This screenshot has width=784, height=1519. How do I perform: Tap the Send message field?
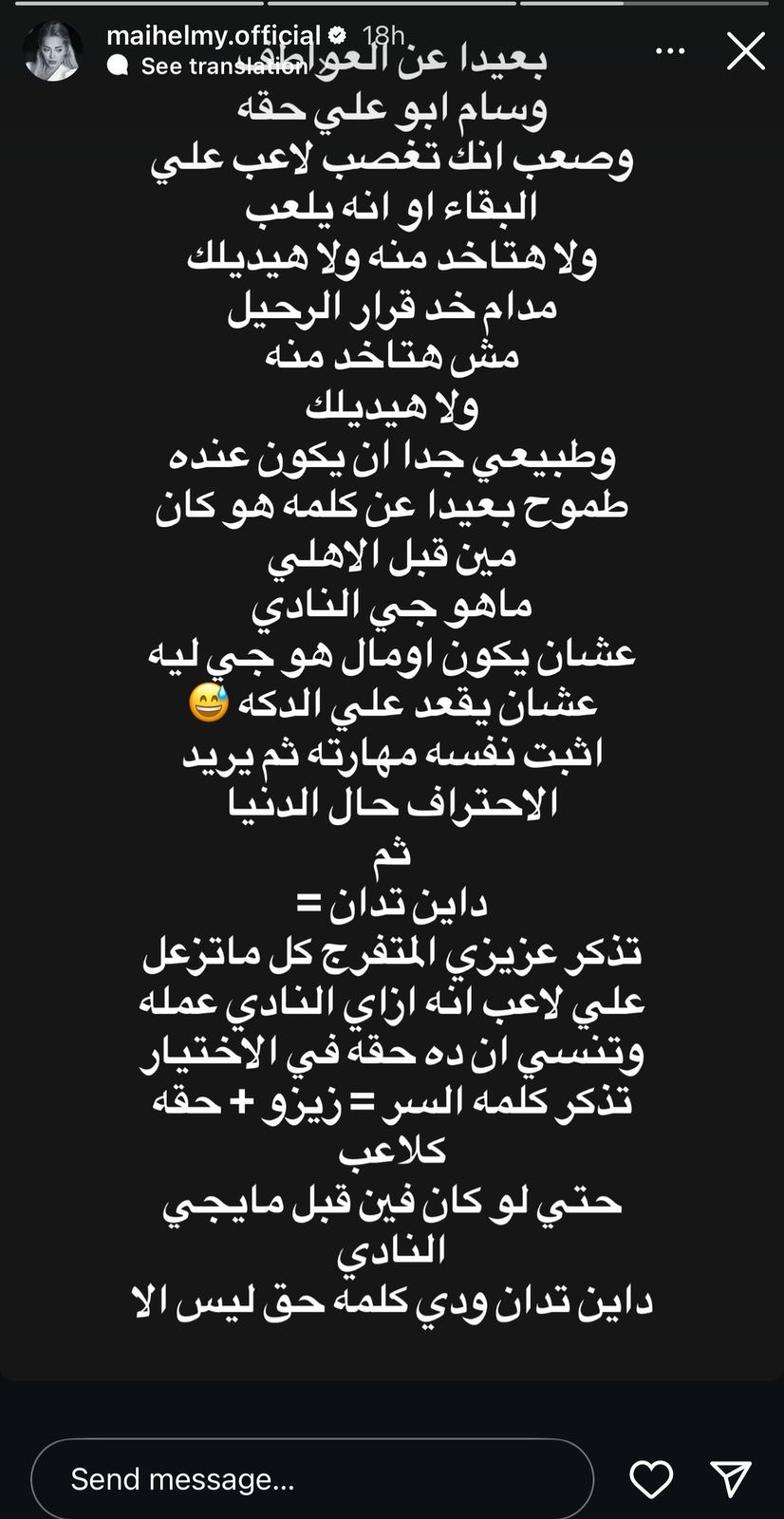(x=311, y=1478)
